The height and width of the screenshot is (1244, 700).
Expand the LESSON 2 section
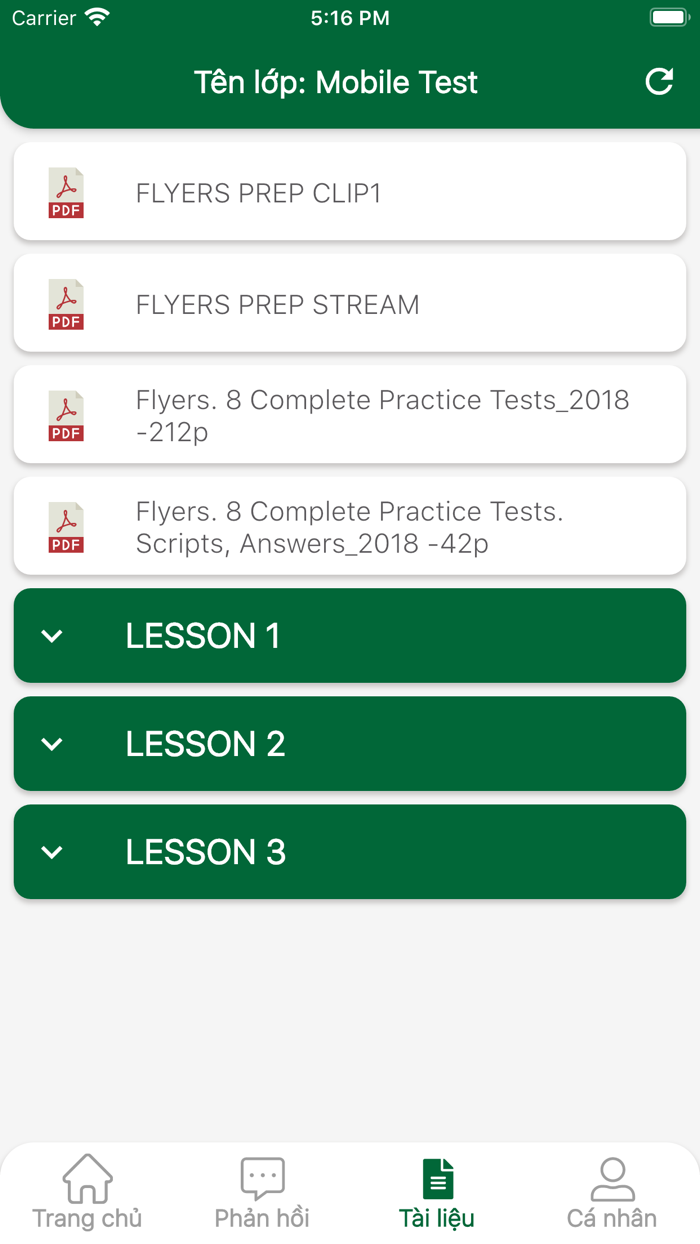click(350, 744)
